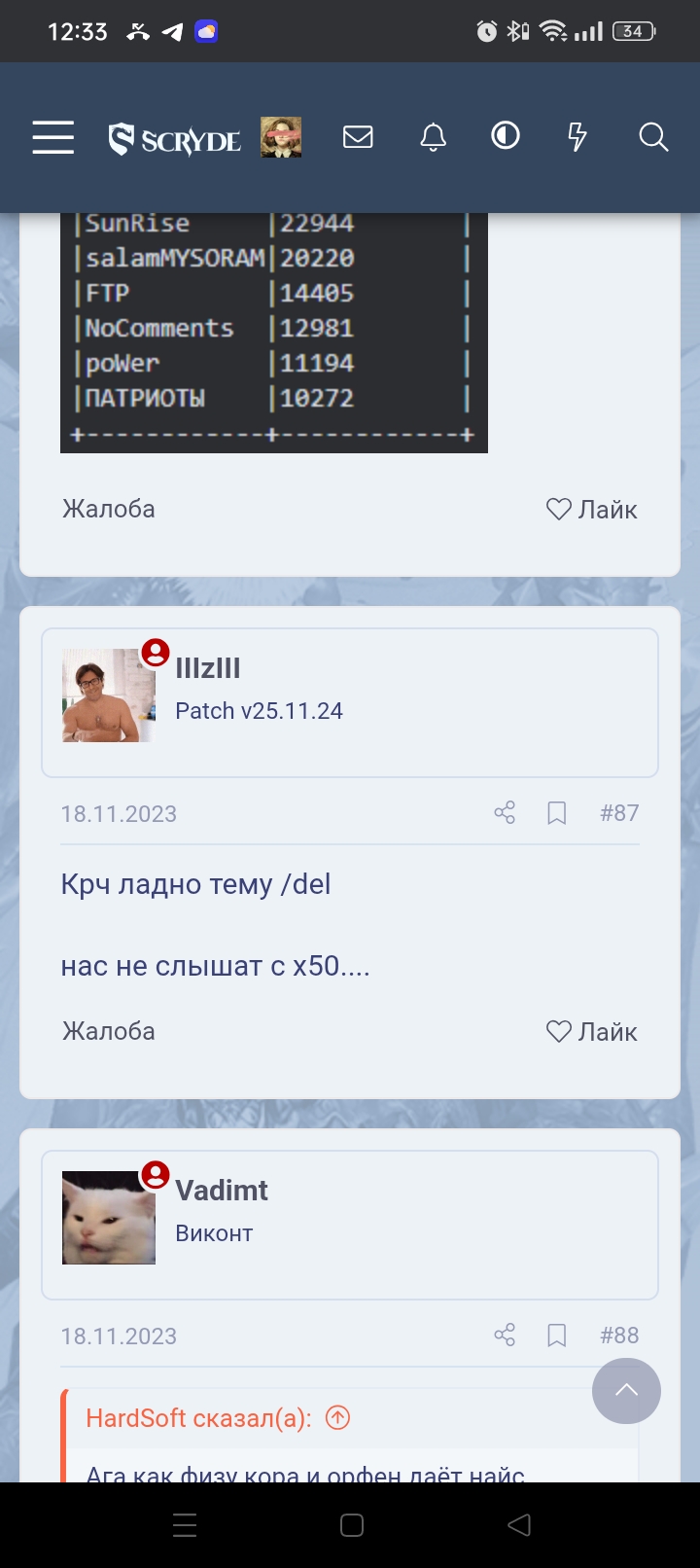Tap the Android recent apps button
Screen dimensions: 700x1568
coord(184,1525)
